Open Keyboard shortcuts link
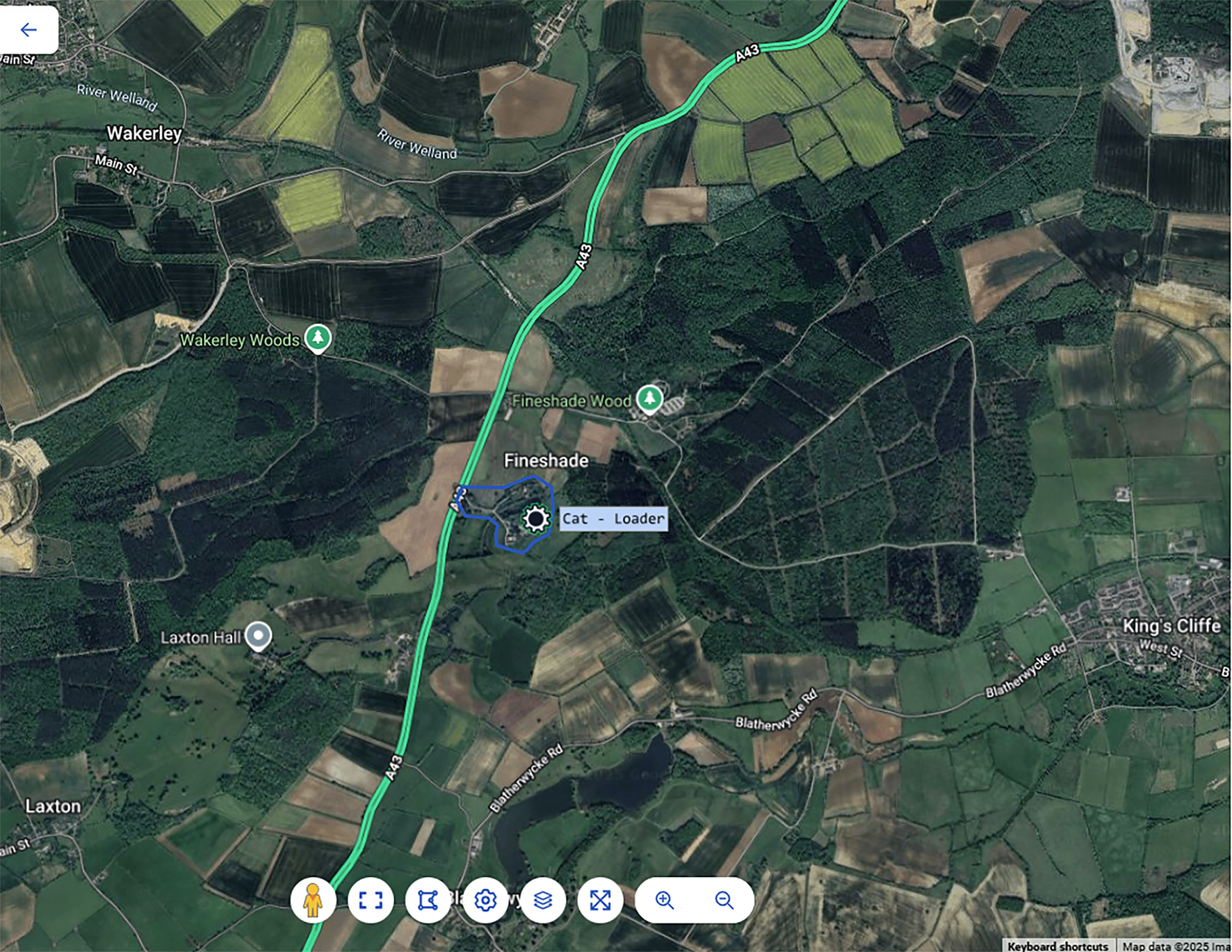The width and height of the screenshot is (1232, 952). [x=1057, y=946]
